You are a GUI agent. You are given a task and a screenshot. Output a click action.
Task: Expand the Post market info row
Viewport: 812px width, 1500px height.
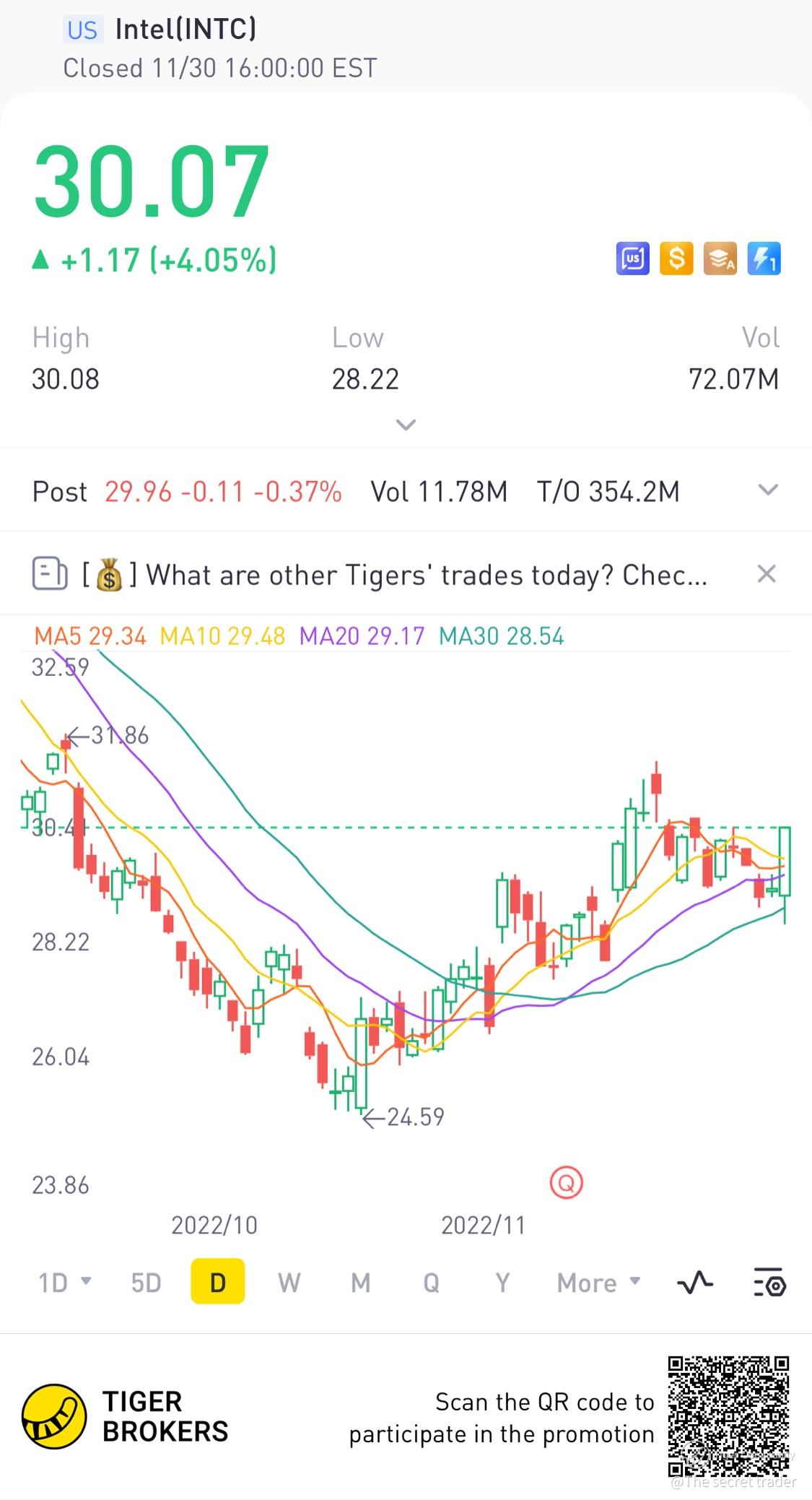tap(768, 490)
